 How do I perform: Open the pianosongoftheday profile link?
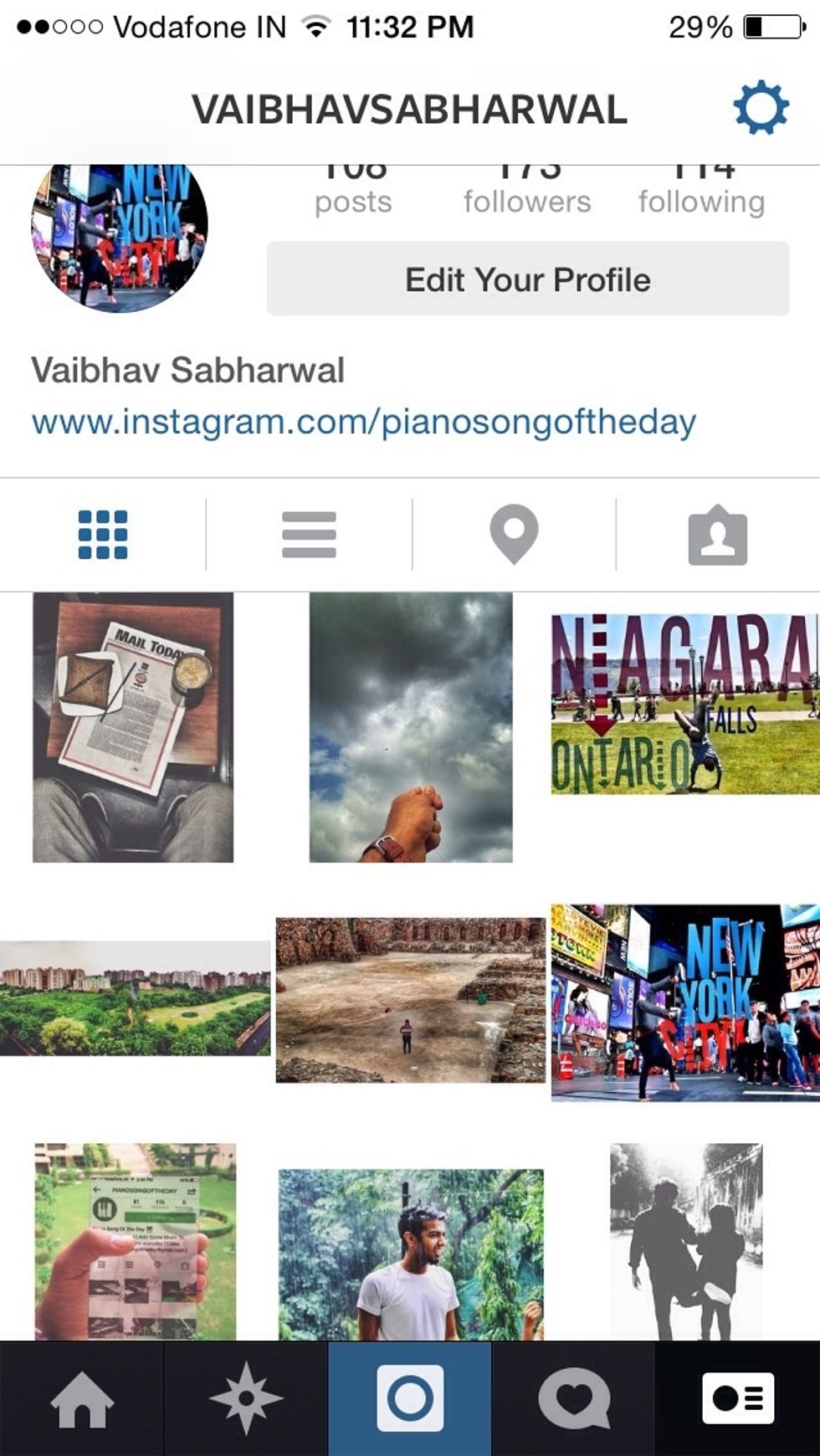coord(364,422)
